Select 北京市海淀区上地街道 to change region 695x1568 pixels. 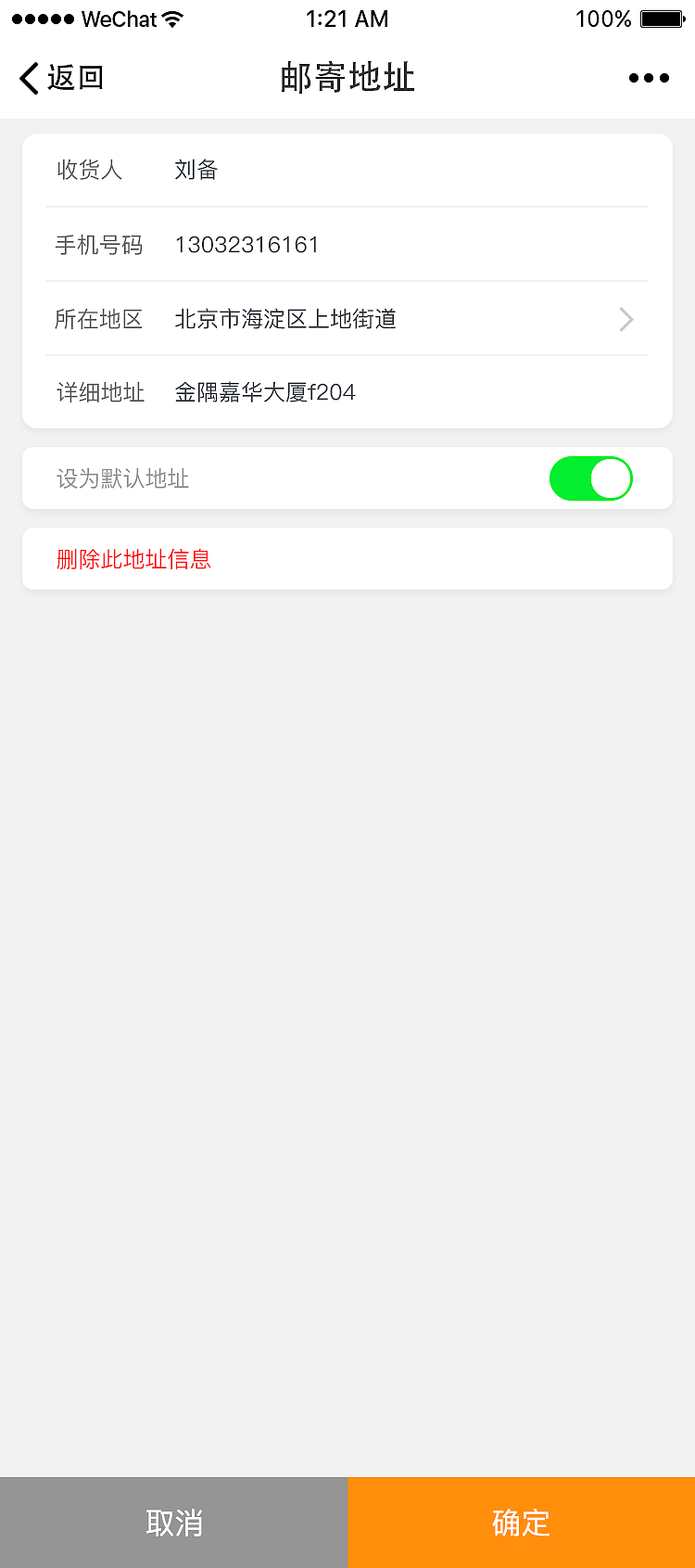[285, 319]
